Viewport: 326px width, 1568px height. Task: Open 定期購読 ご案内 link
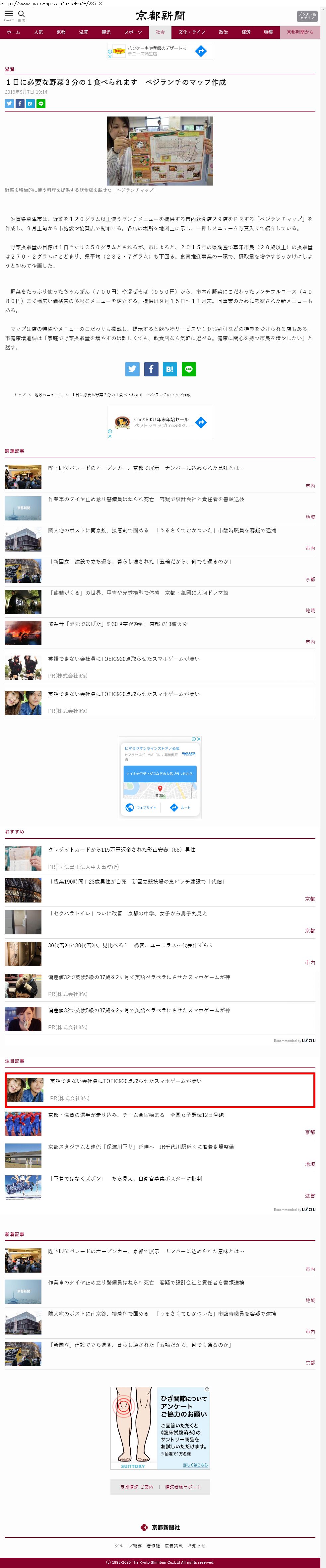(x=136, y=1486)
